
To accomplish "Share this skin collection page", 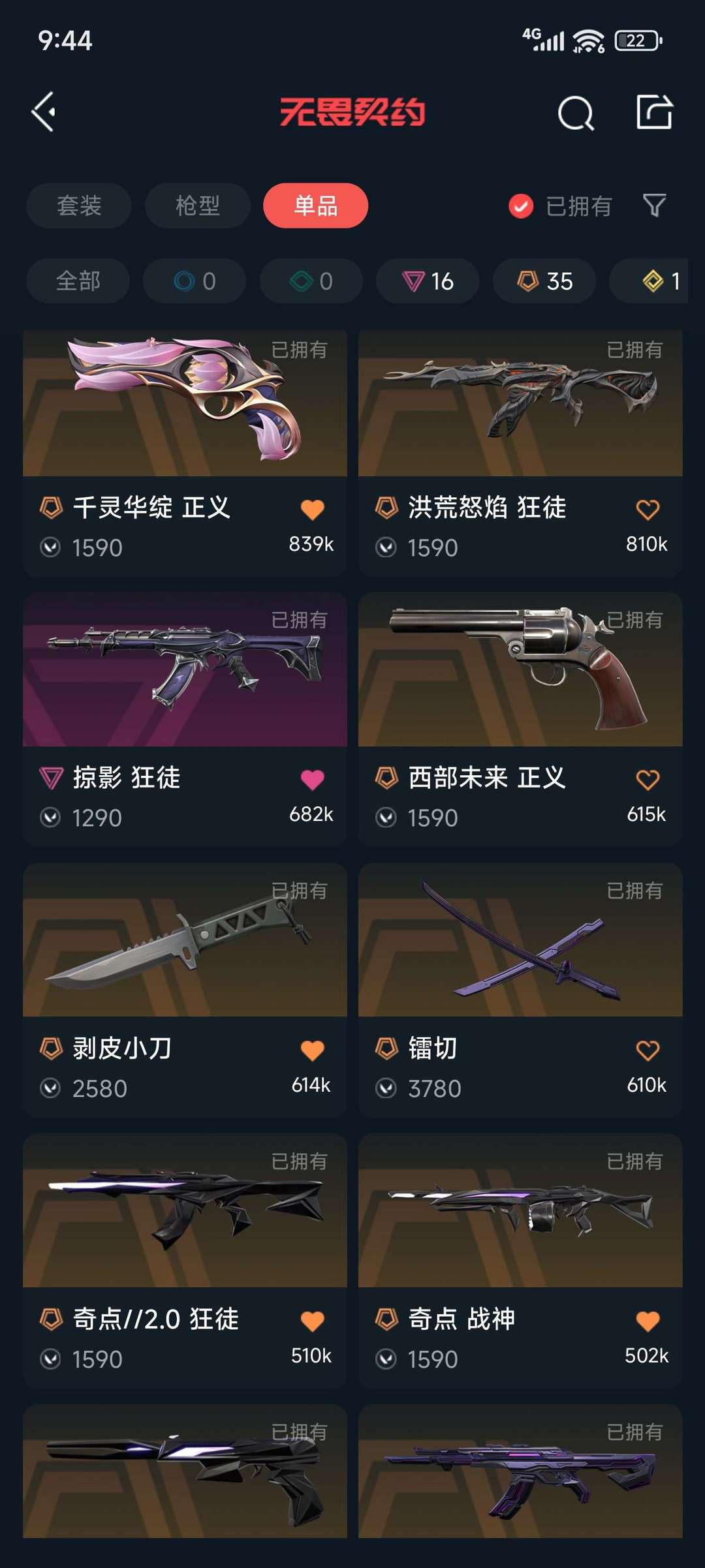I will coord(655,112).
